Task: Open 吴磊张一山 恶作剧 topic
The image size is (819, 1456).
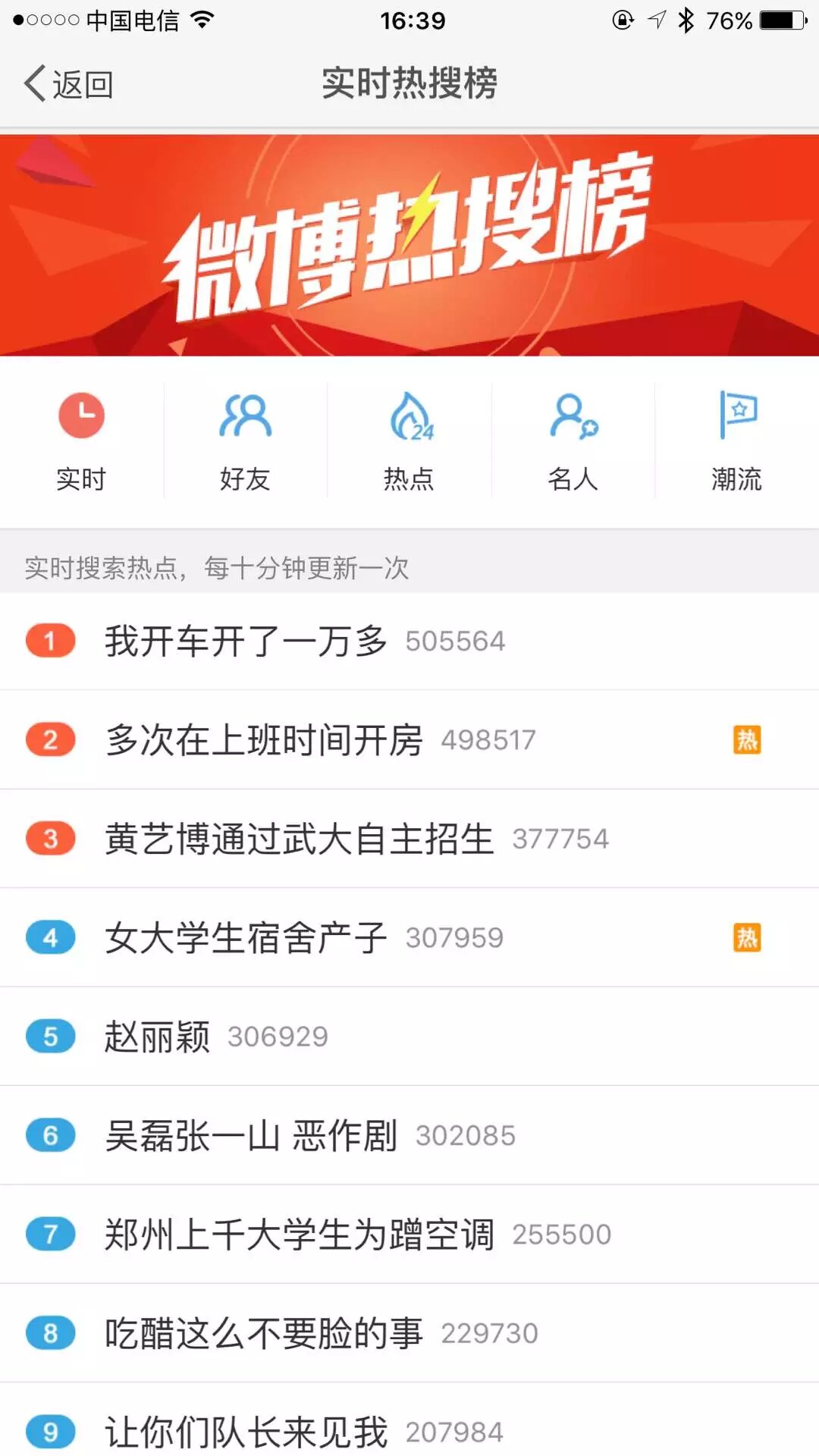Action: (250, 1135)
